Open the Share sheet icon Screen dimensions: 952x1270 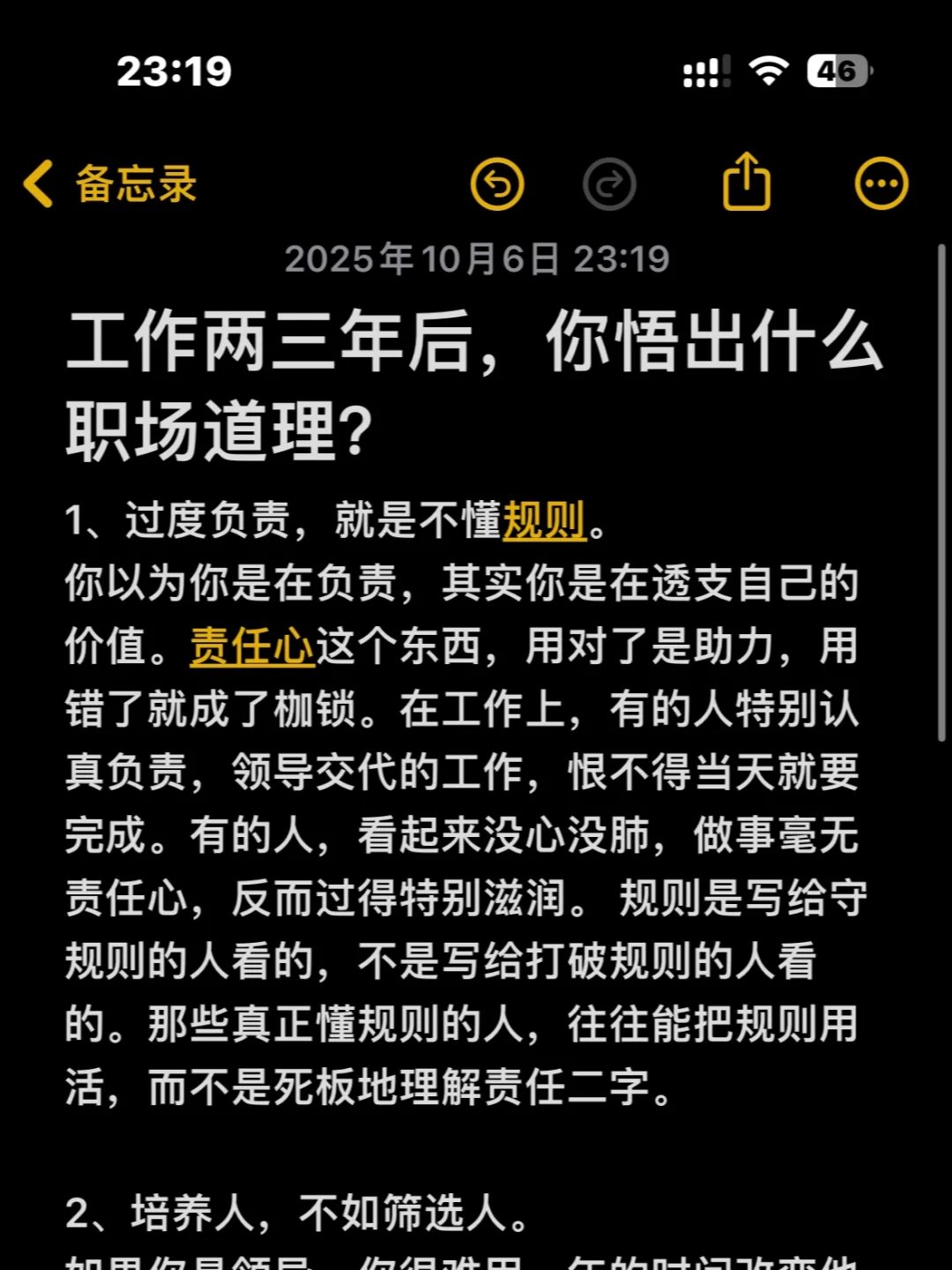tap(747, 183)
